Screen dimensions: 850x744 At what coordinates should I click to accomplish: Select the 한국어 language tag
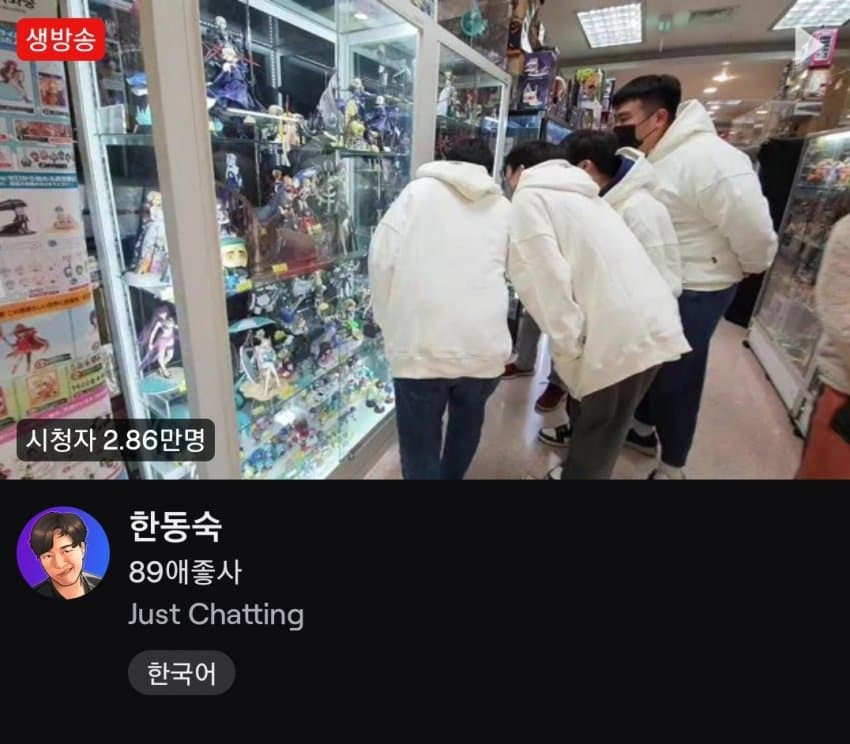(181, 672)
